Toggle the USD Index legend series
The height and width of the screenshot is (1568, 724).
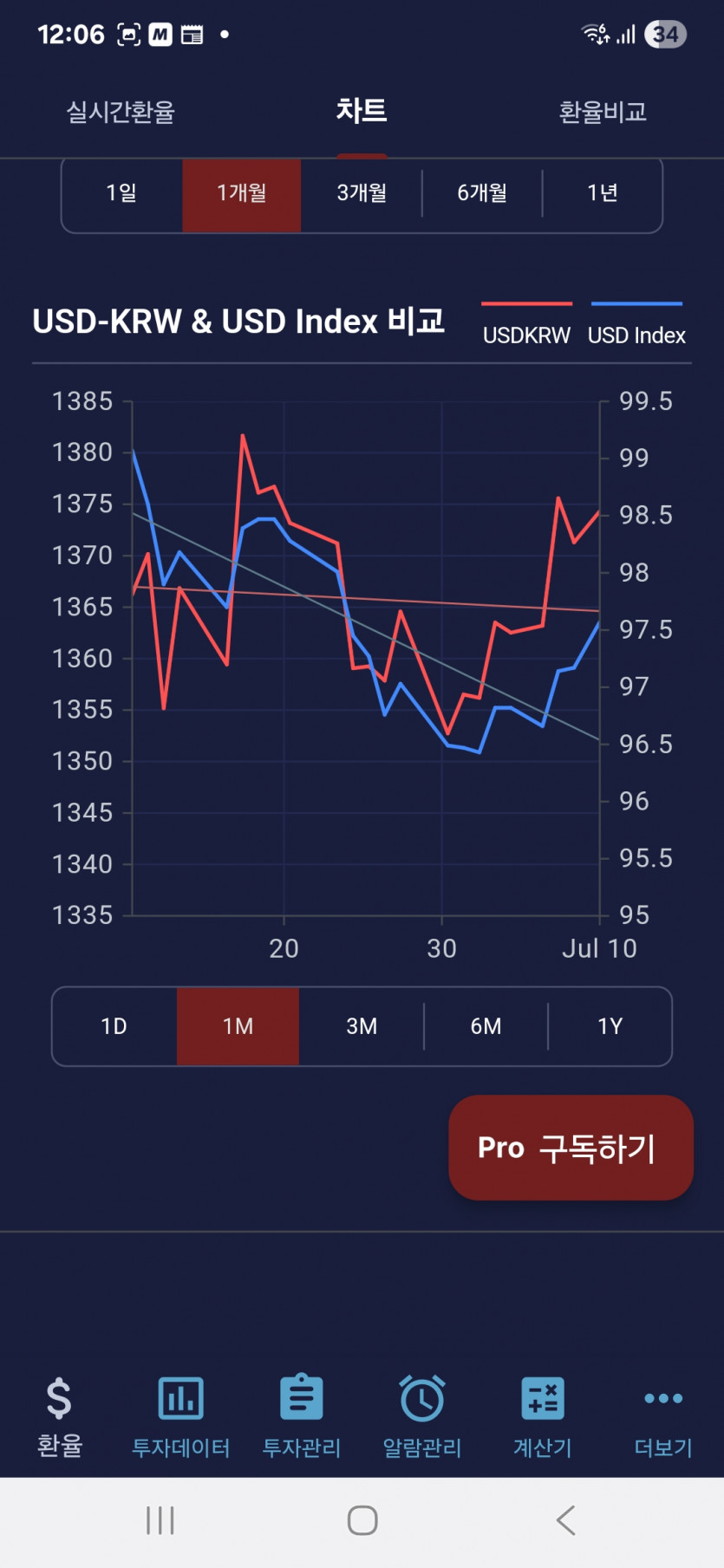click(x=636, y=324)
